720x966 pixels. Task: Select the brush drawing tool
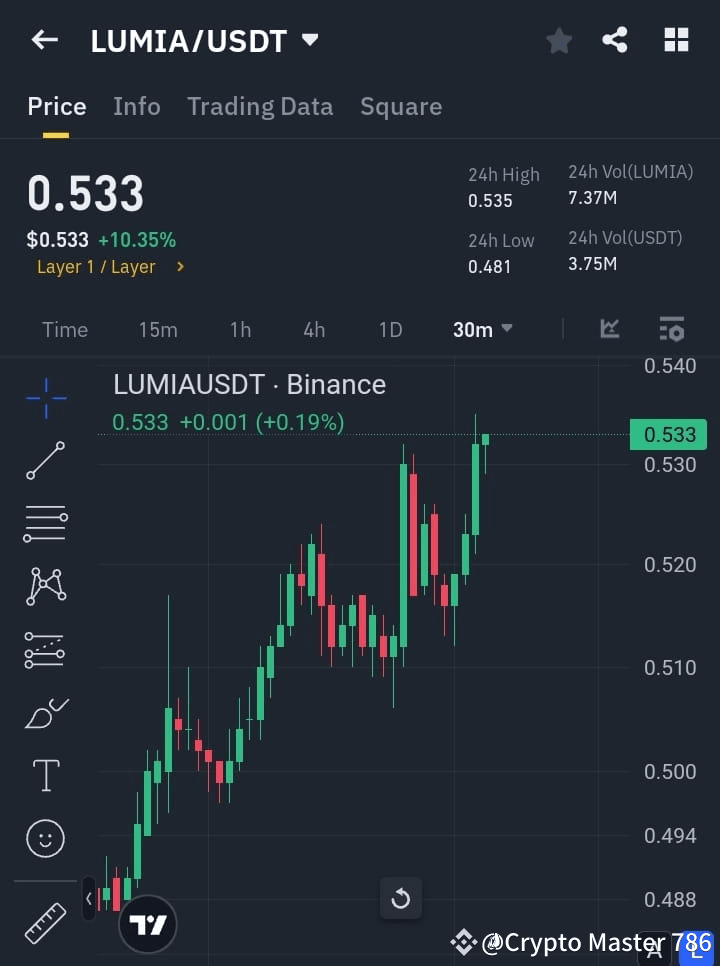pyautogui.click(x=45, y=712)
